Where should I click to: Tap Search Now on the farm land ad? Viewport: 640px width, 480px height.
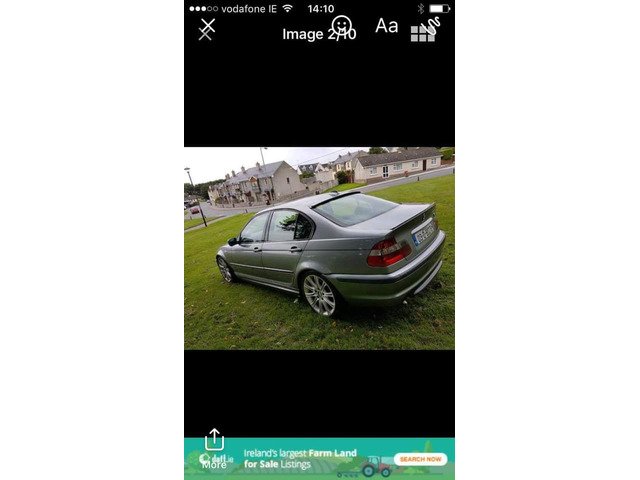point(420,460)
